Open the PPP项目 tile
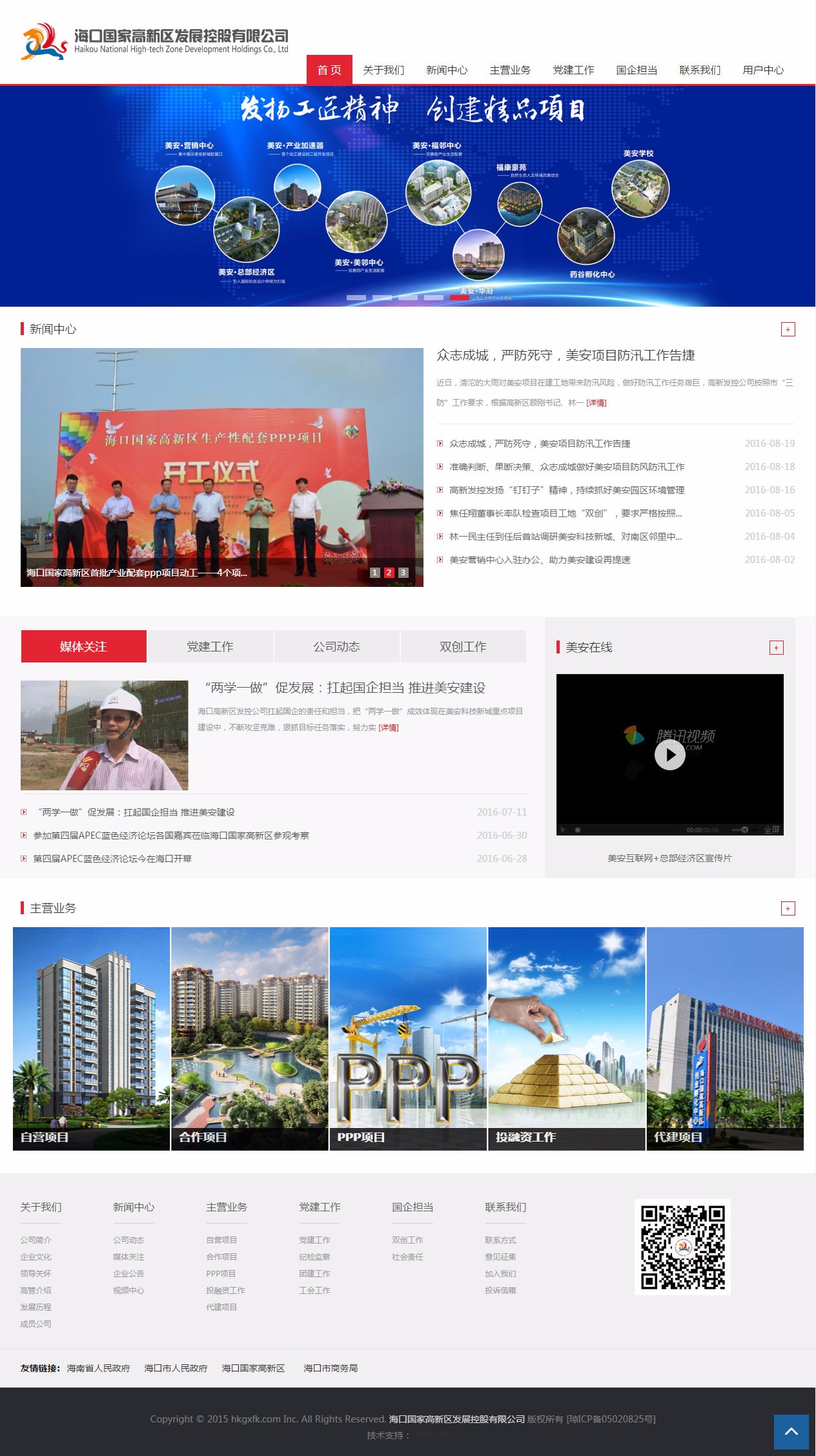Viewport: 816px width, 1456px height. pyautogui.click(x=408, y=1038)
